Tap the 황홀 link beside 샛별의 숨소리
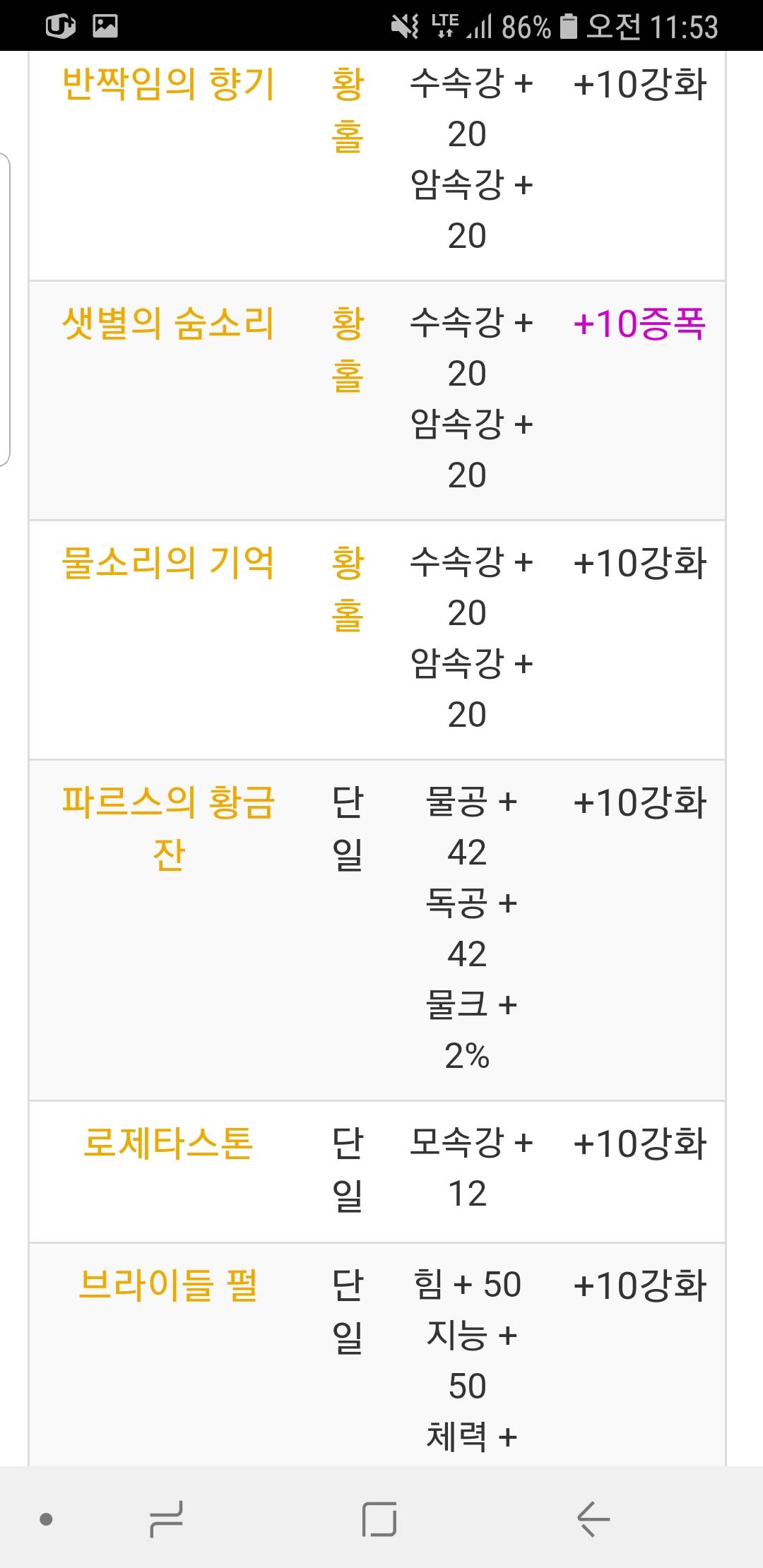 point(348,350)
